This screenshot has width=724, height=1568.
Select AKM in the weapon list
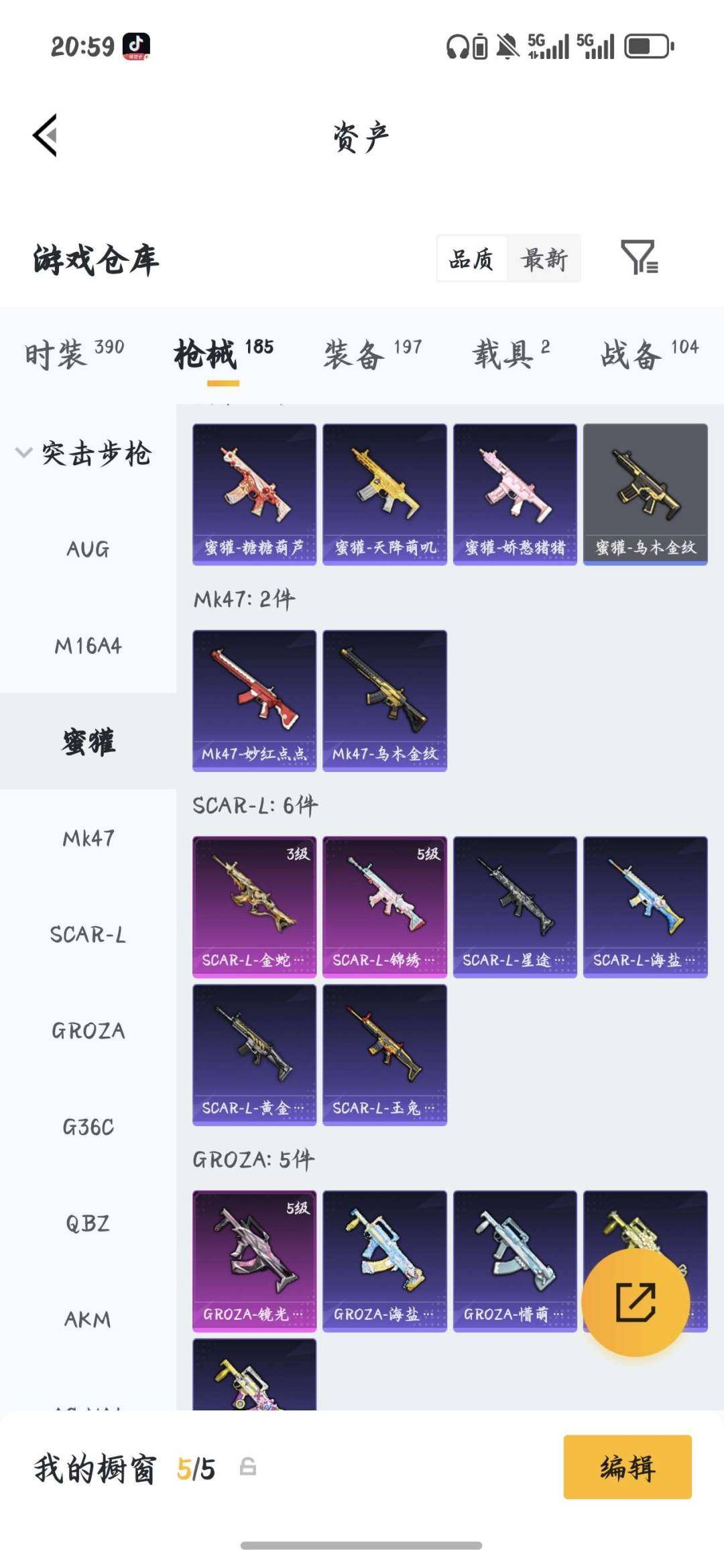pos(88,1319)
